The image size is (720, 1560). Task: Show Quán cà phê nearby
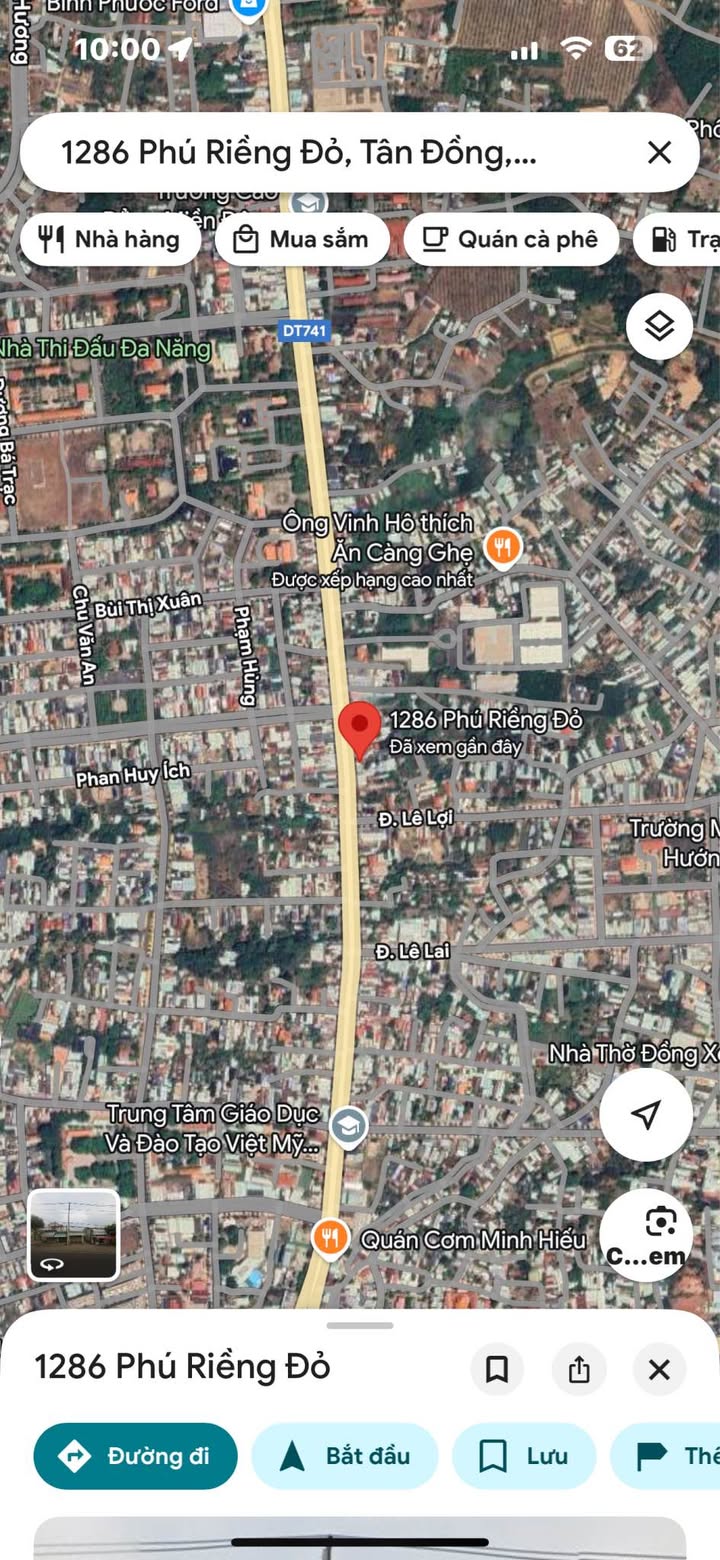coord(510,239)
